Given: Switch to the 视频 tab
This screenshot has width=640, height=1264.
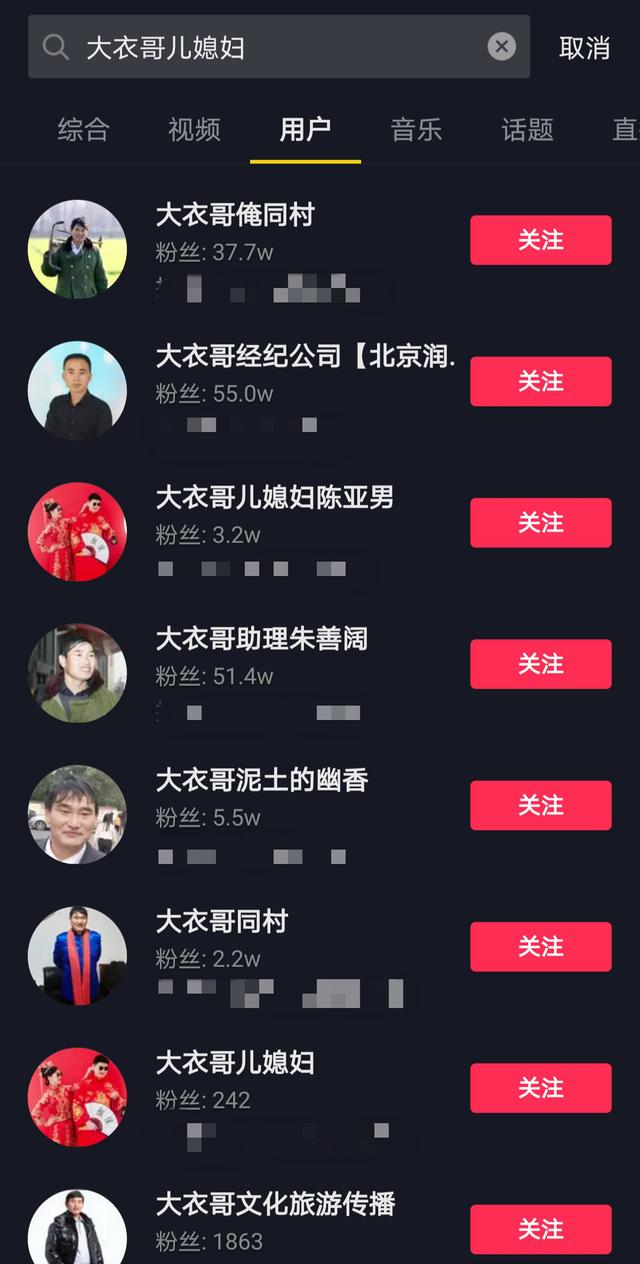Looking at the screenshot, I should pos(194,129).
